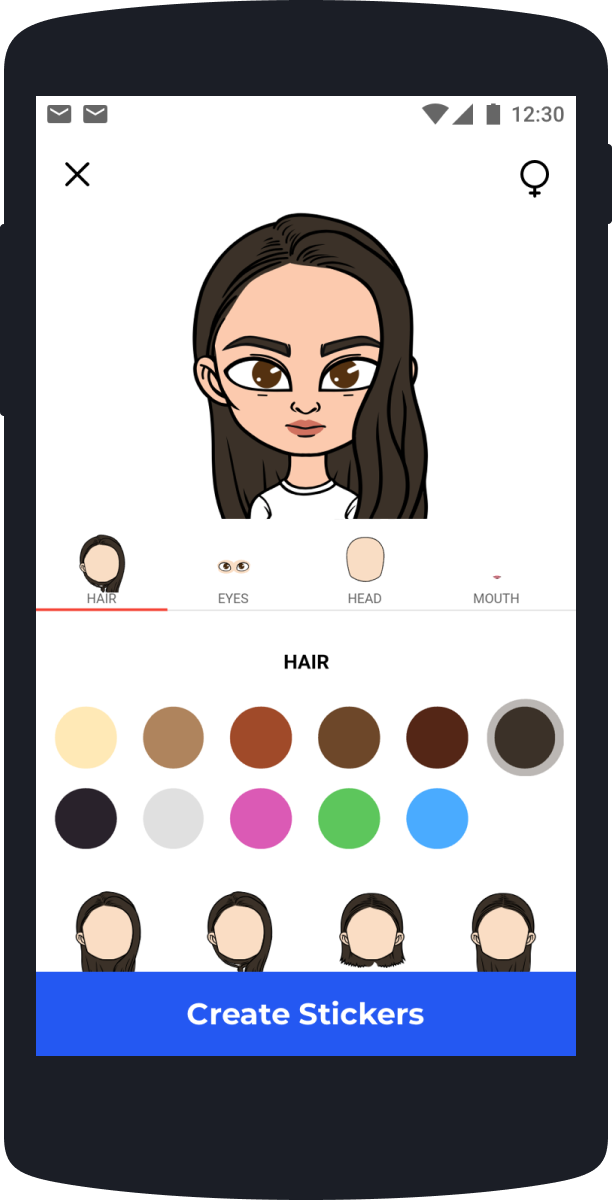Image resolution: width=612 pixels, height=1200 pixels.
Task: Choose the dark reddish-brown hair color
Action: click(x=437, y=738)
